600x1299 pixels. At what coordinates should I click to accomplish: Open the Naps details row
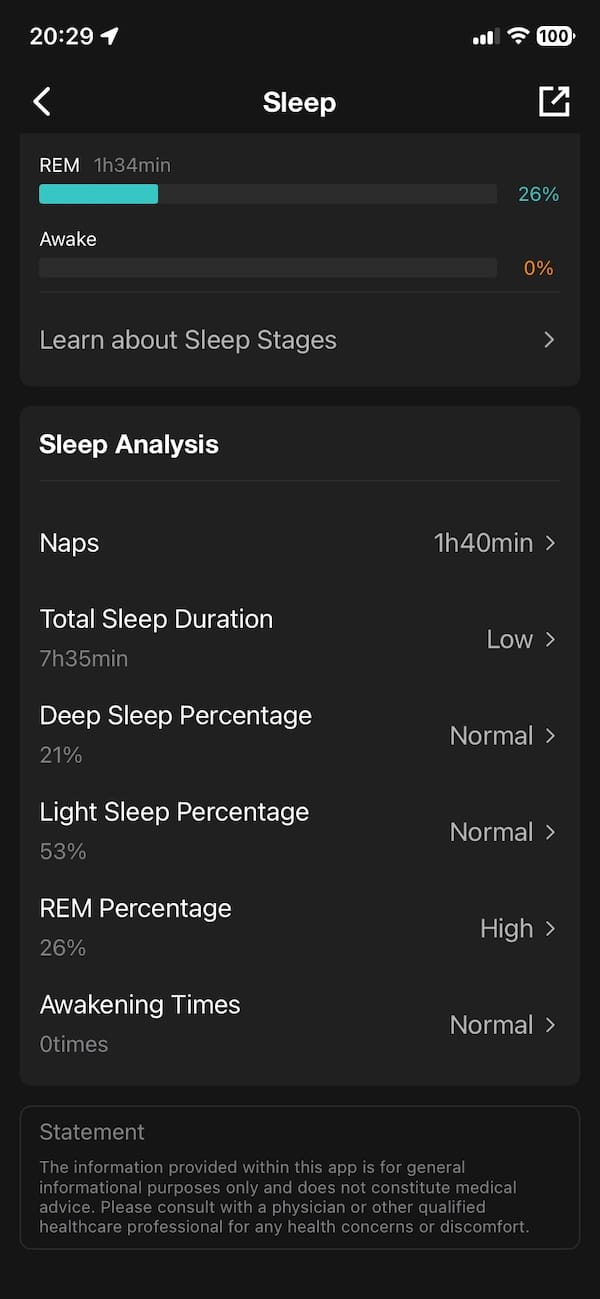coord(298,543)
